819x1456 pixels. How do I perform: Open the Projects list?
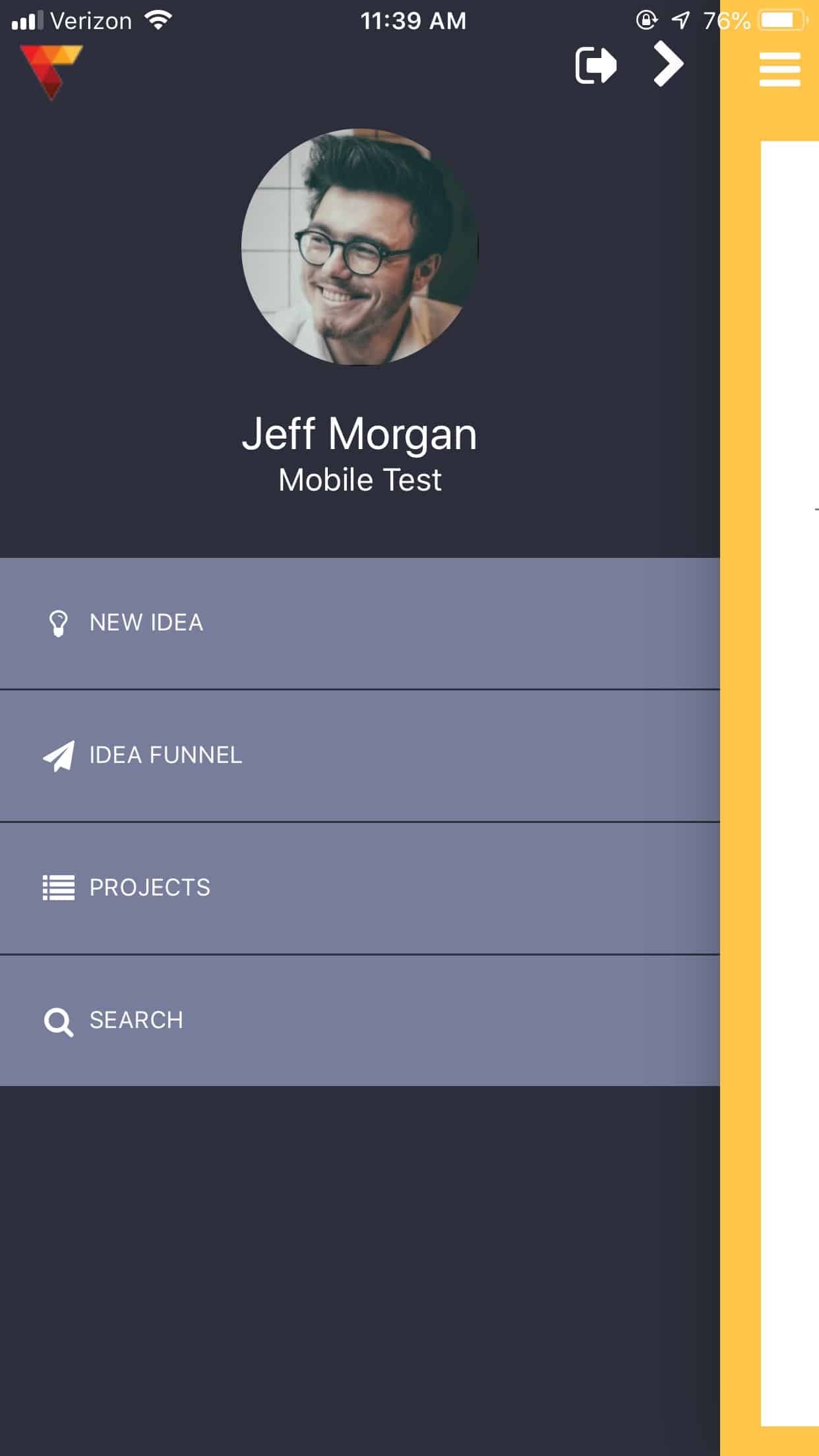(360, 888)
